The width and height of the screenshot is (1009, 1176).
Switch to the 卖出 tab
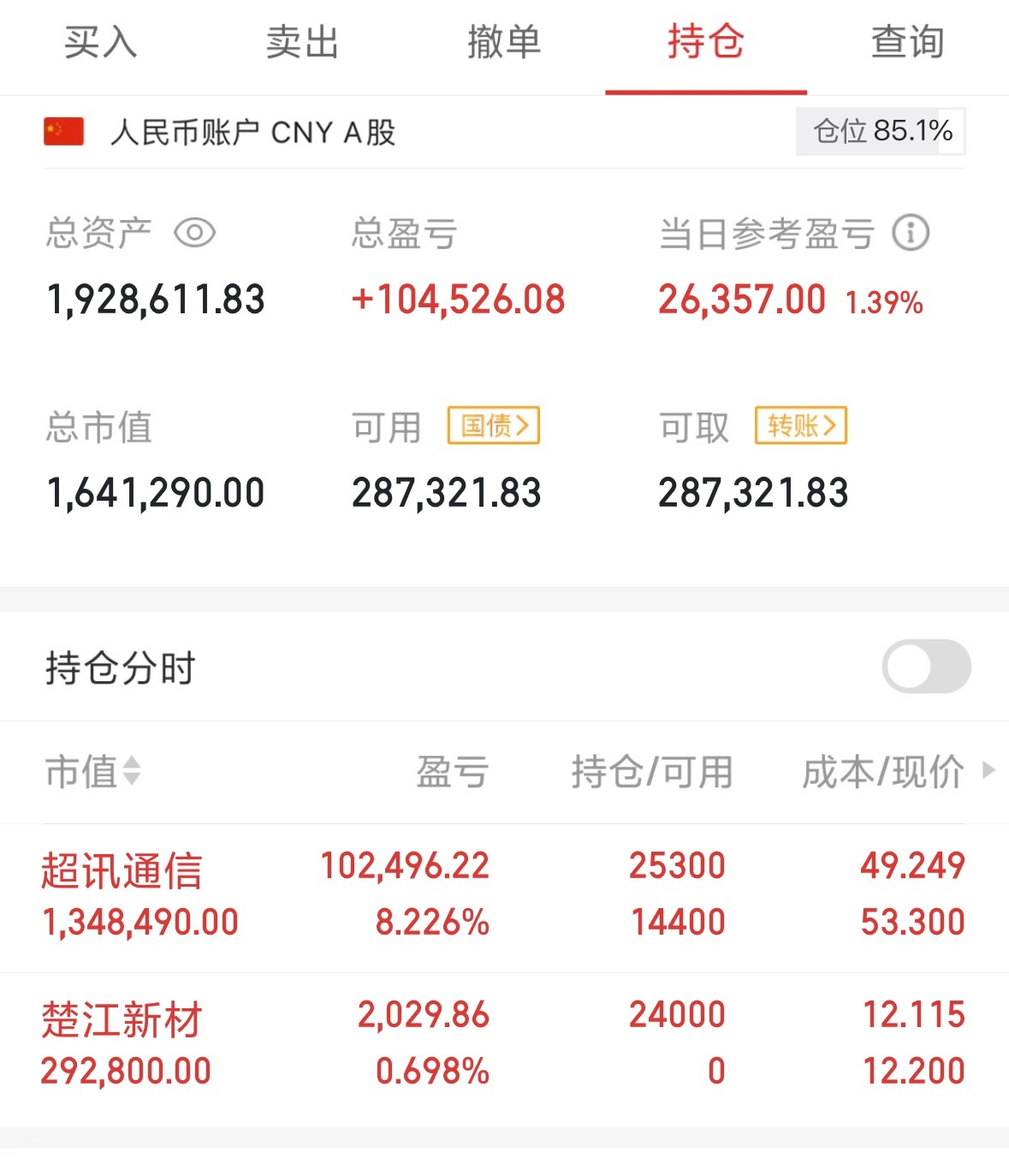coord(302,43)
